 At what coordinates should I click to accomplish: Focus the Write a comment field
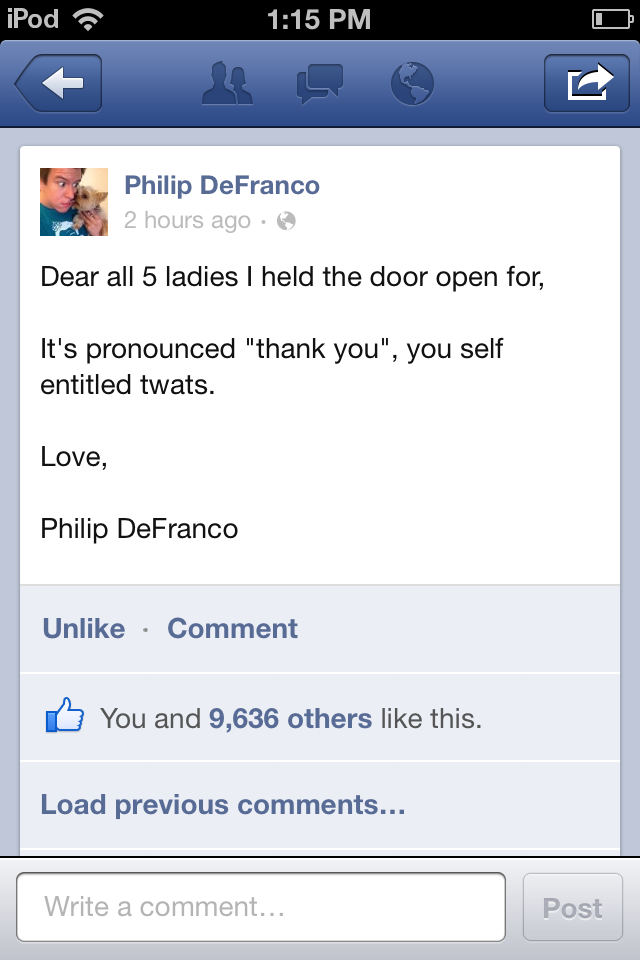tap(261, 907)
